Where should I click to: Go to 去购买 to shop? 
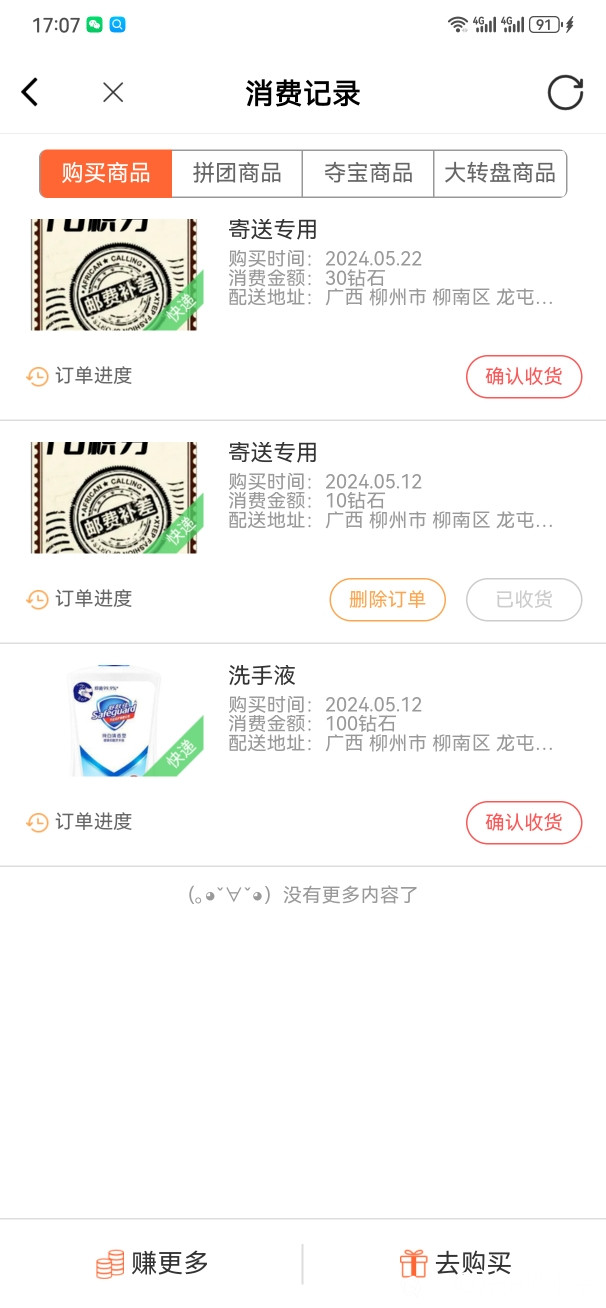coord(455,1263)
